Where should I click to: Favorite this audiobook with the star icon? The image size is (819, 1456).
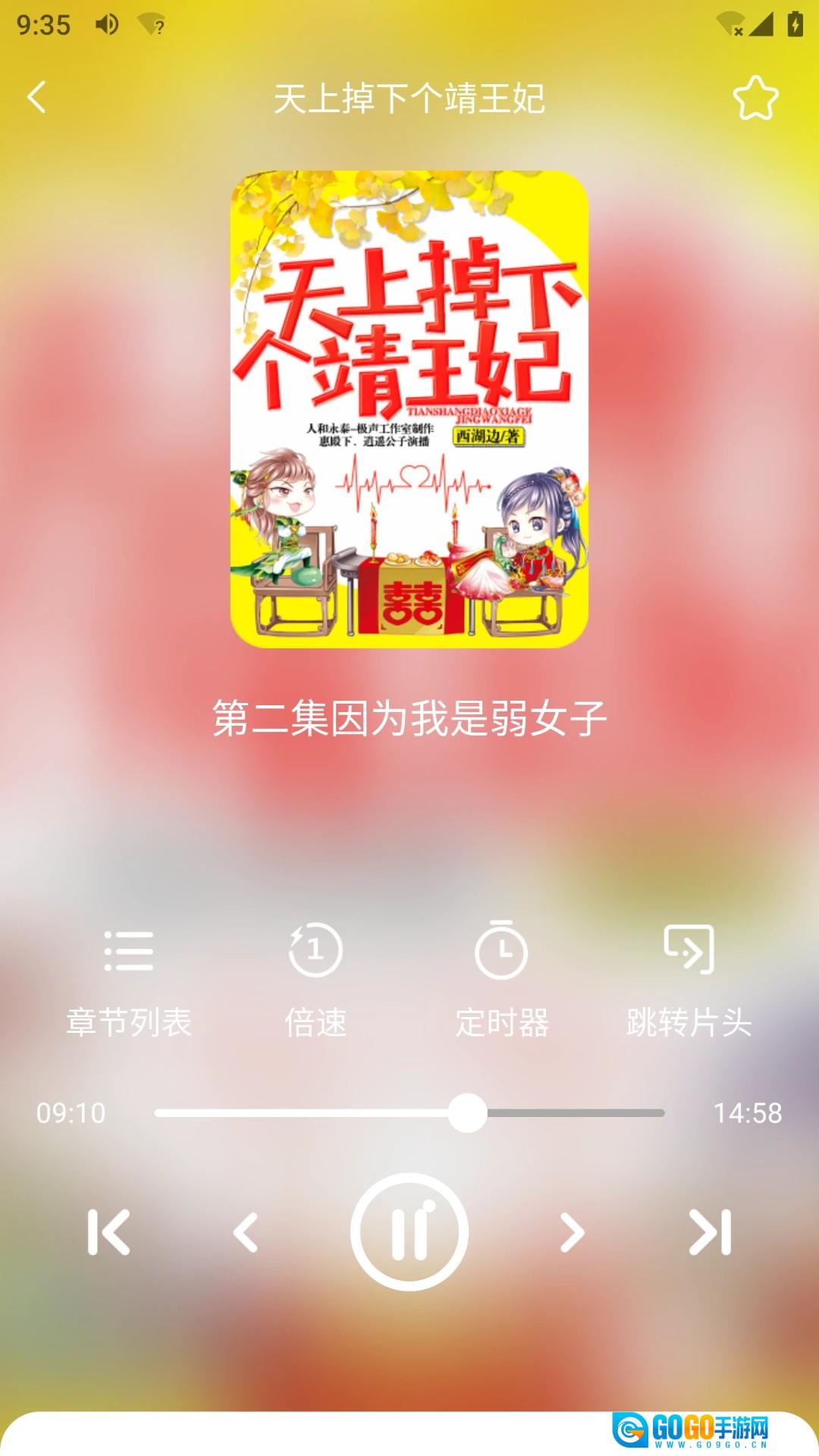click(x=755, y=98)
